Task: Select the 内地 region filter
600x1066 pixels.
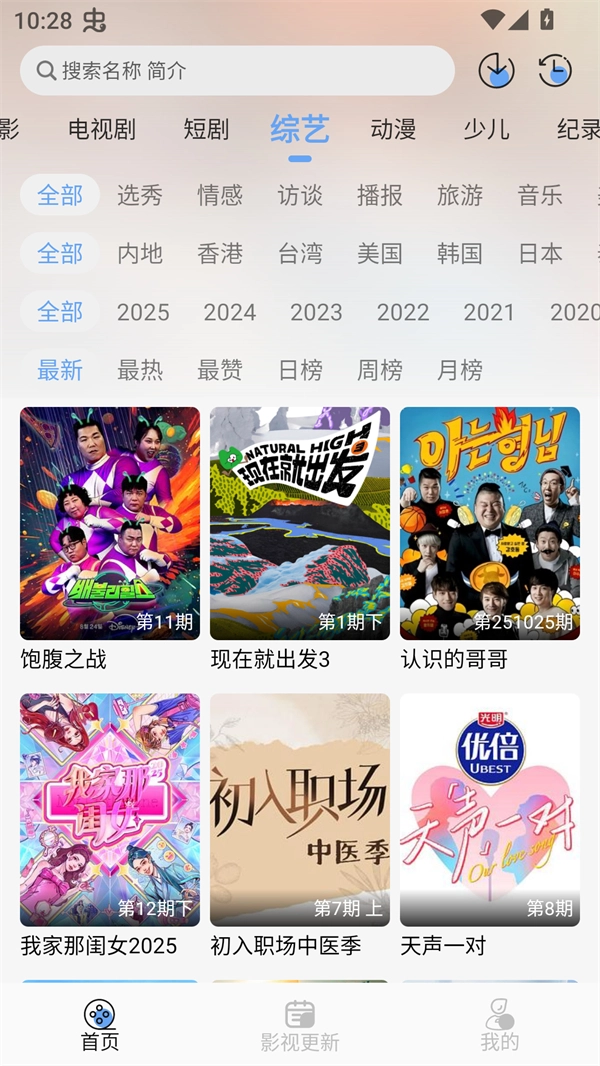Action: point(140,253)
